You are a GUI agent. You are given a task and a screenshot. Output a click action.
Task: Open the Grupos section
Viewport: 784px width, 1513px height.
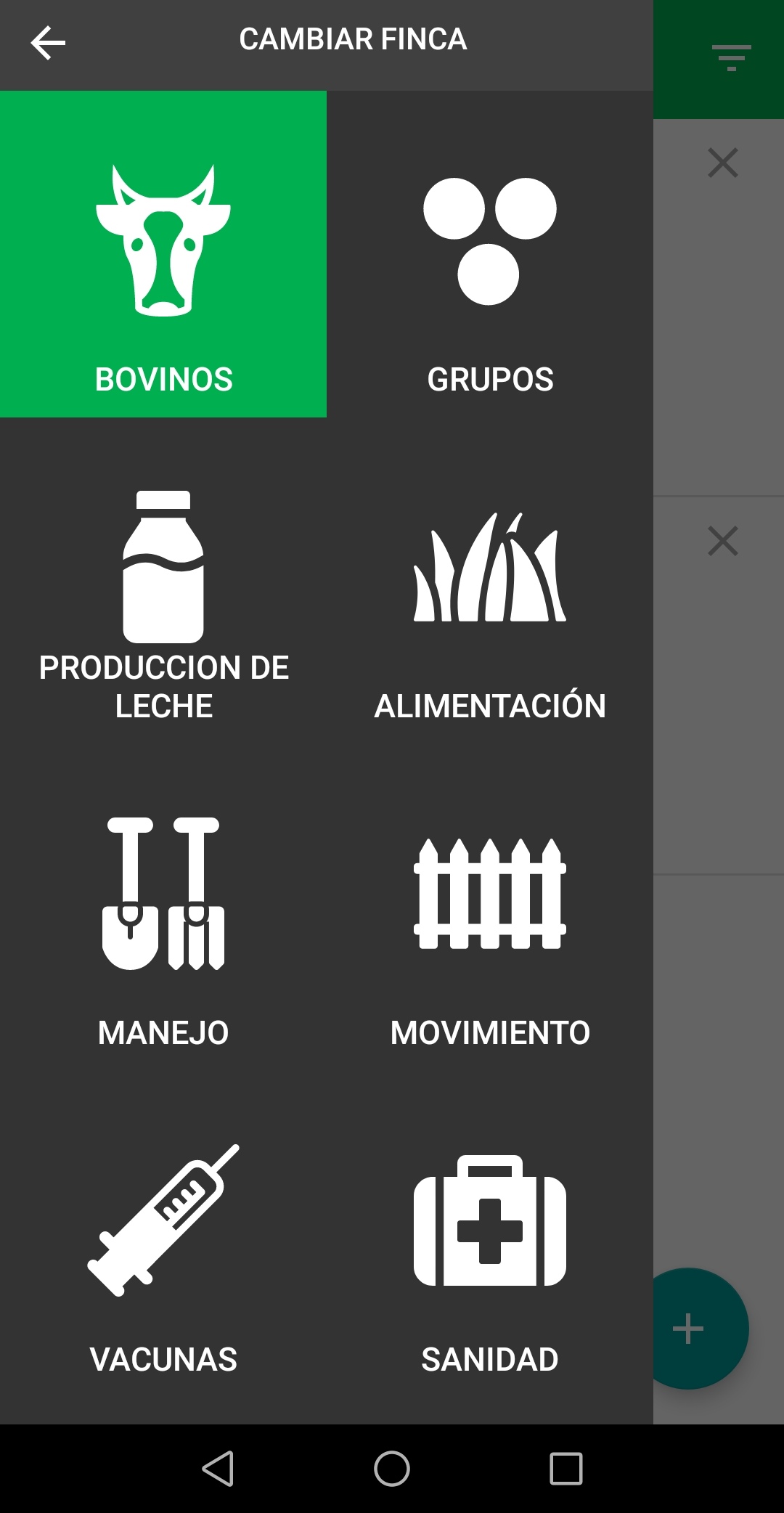490,254
